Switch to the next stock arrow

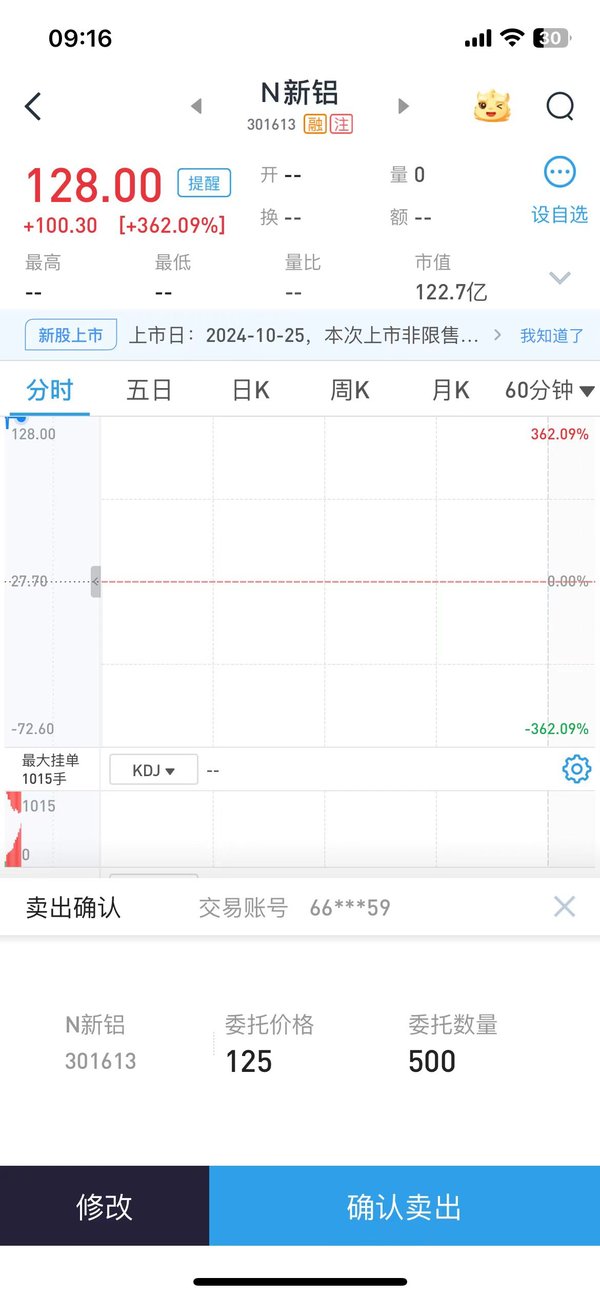point(404,106)
